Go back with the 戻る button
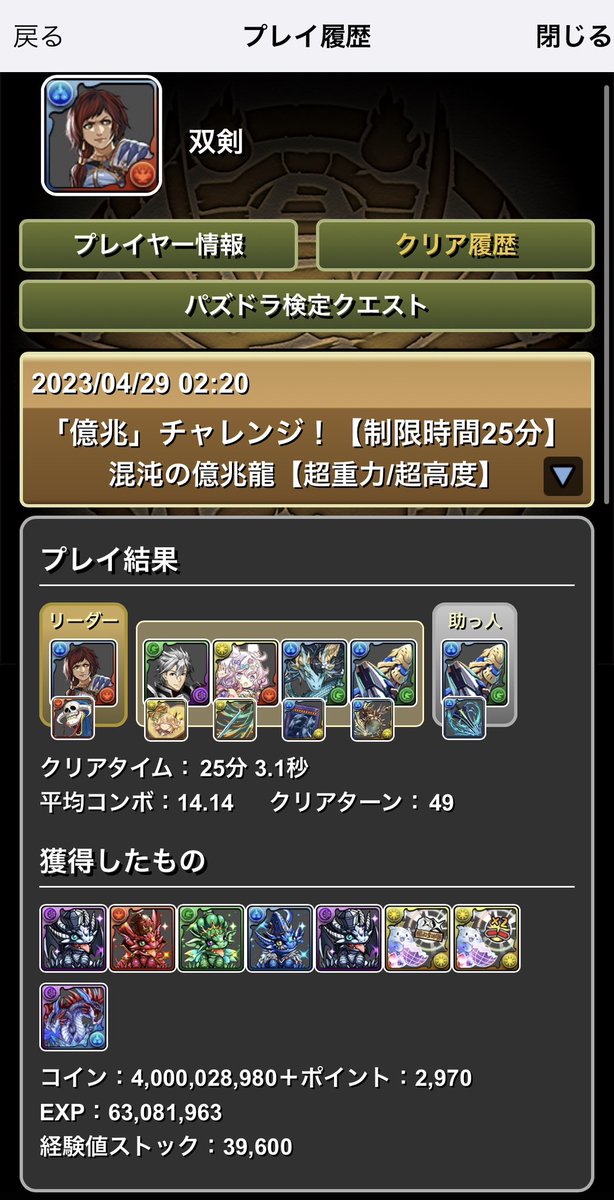 pyautogui.click(x=38, y=37)
